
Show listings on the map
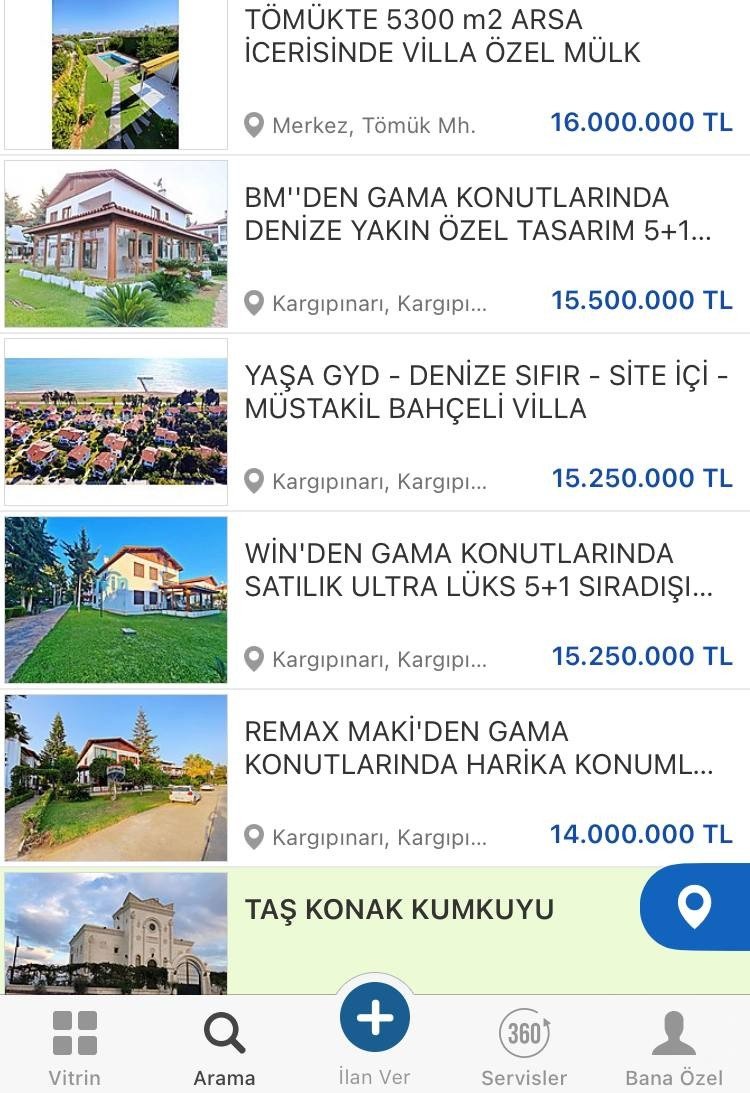(694, 907)
